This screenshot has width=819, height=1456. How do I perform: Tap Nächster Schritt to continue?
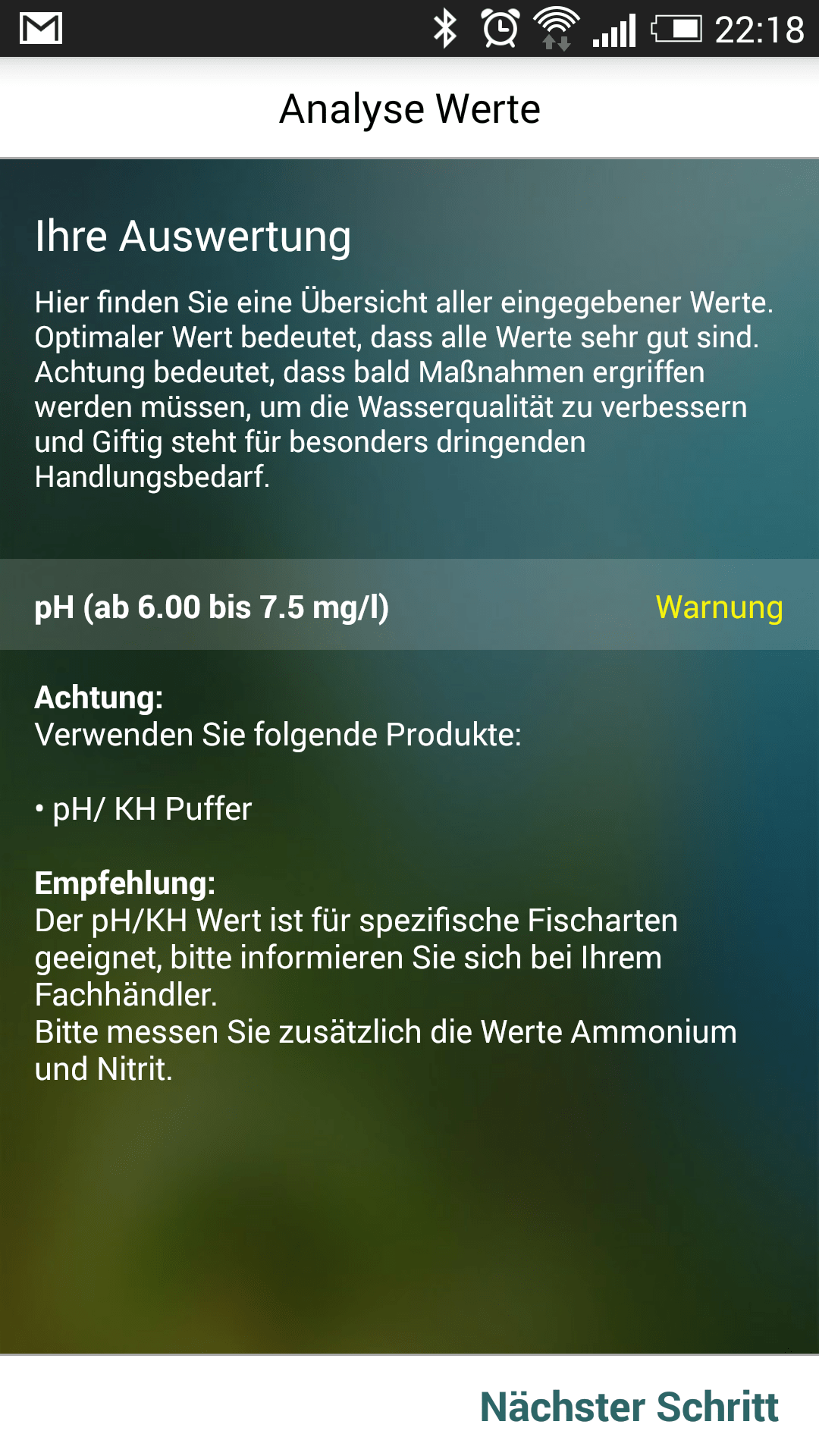tap(629, 1407)
